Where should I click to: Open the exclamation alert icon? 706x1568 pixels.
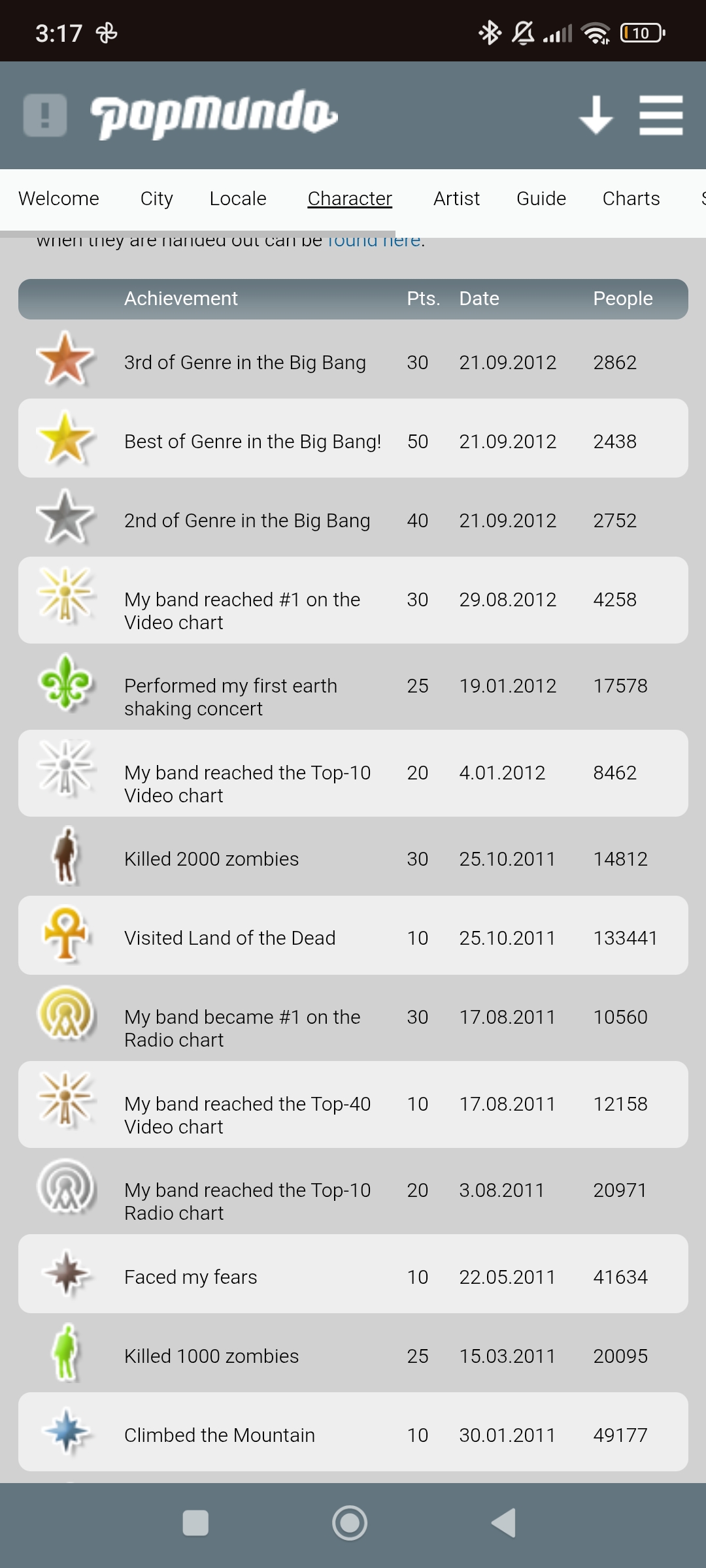45,115
